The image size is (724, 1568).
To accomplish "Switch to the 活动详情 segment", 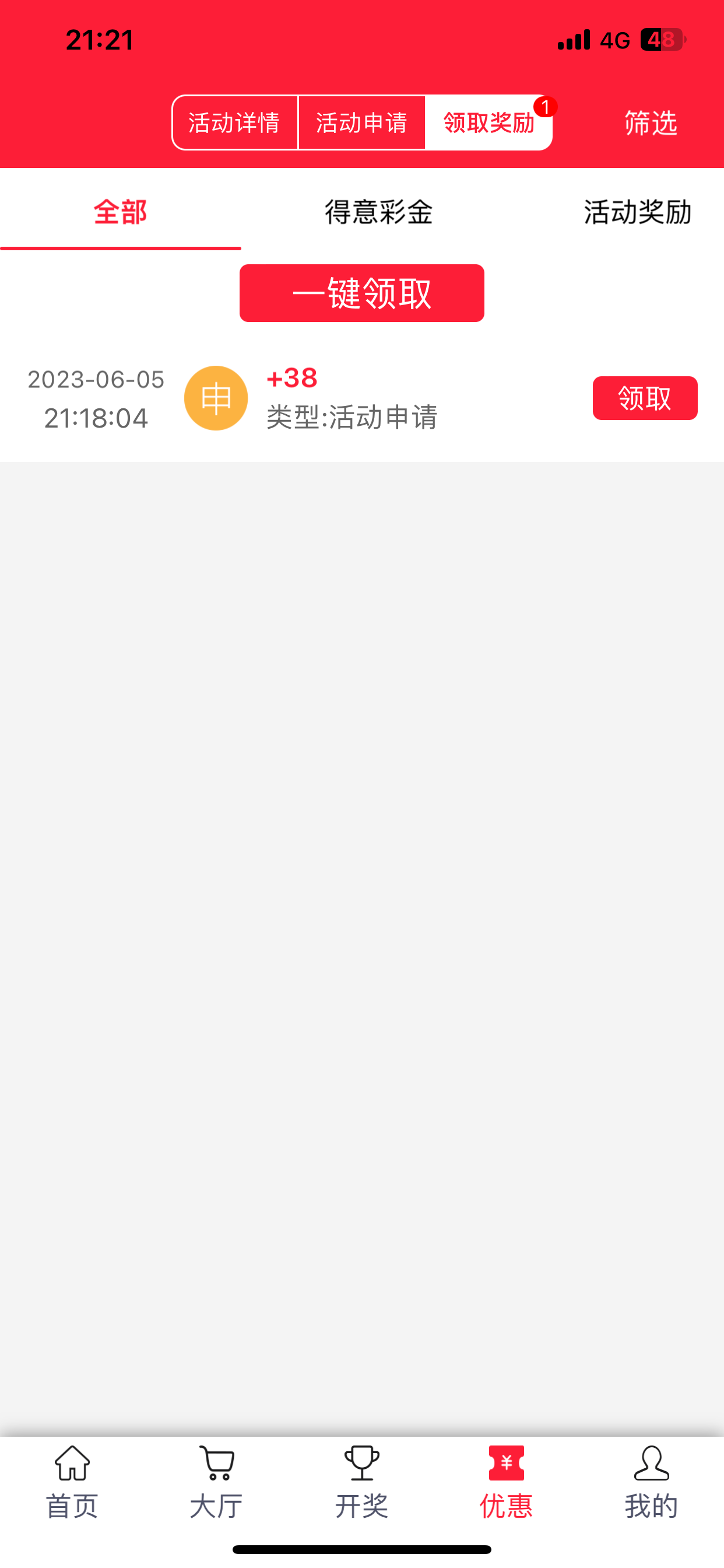I will 235,123.
